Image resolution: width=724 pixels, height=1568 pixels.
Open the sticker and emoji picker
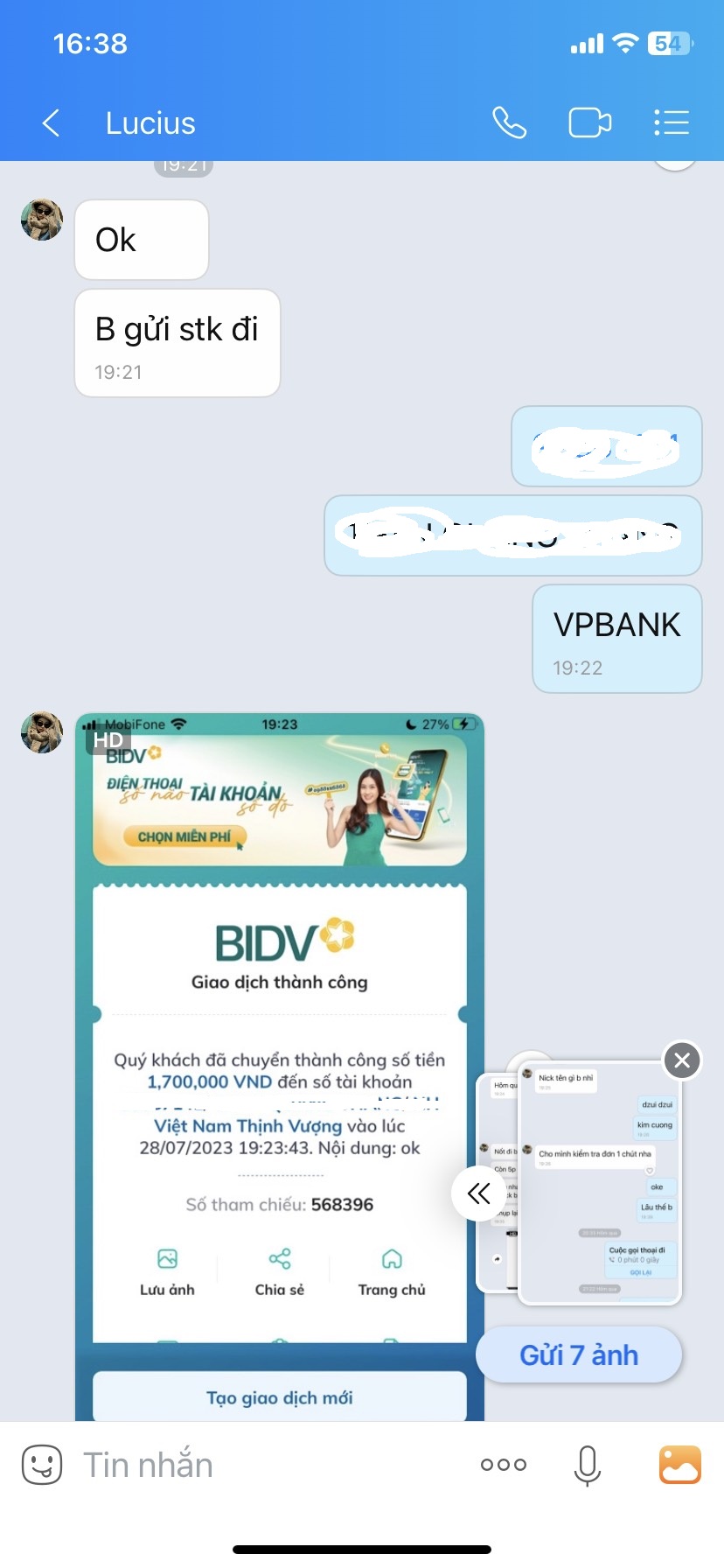(x=41, y=1465)
